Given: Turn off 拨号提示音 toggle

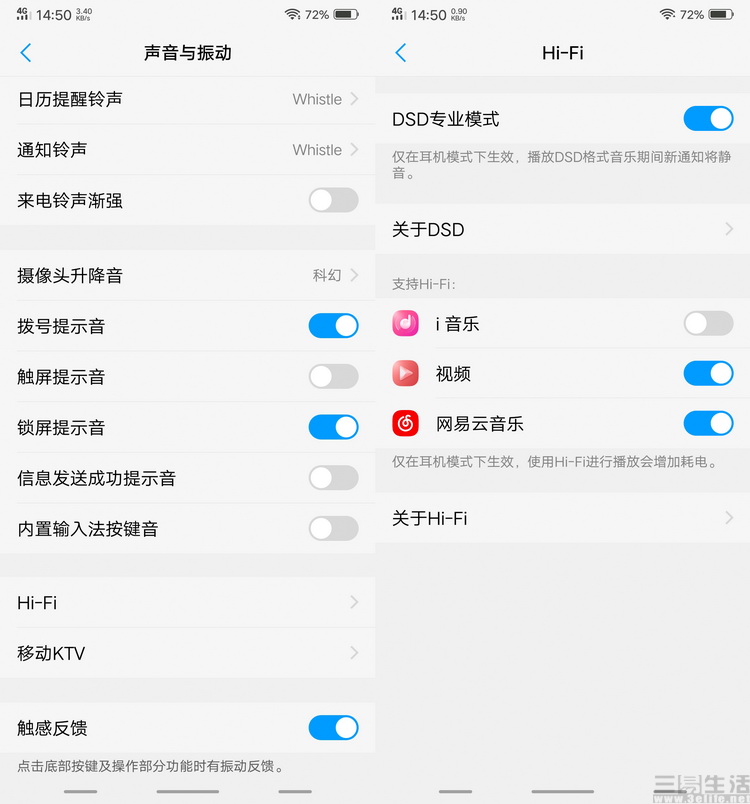Looking at the screenshot, I should pyautogui.click(x=333, y=326).
